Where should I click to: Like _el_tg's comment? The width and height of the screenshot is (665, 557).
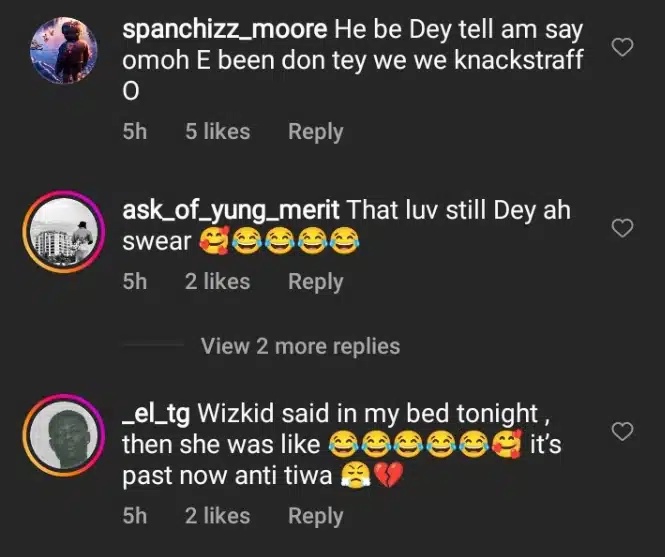point(622,431)
